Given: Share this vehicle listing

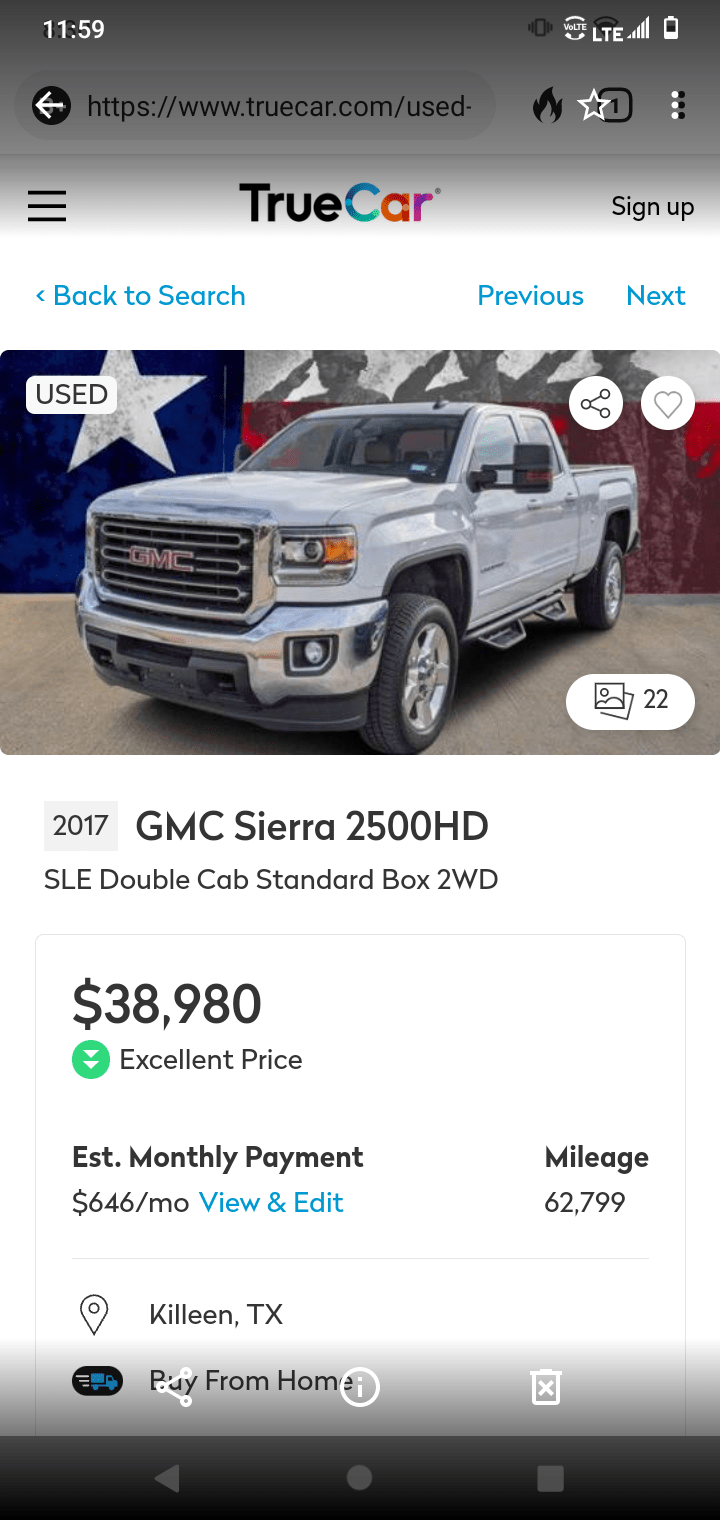Looking at the screenshot, I should [595, 402].
